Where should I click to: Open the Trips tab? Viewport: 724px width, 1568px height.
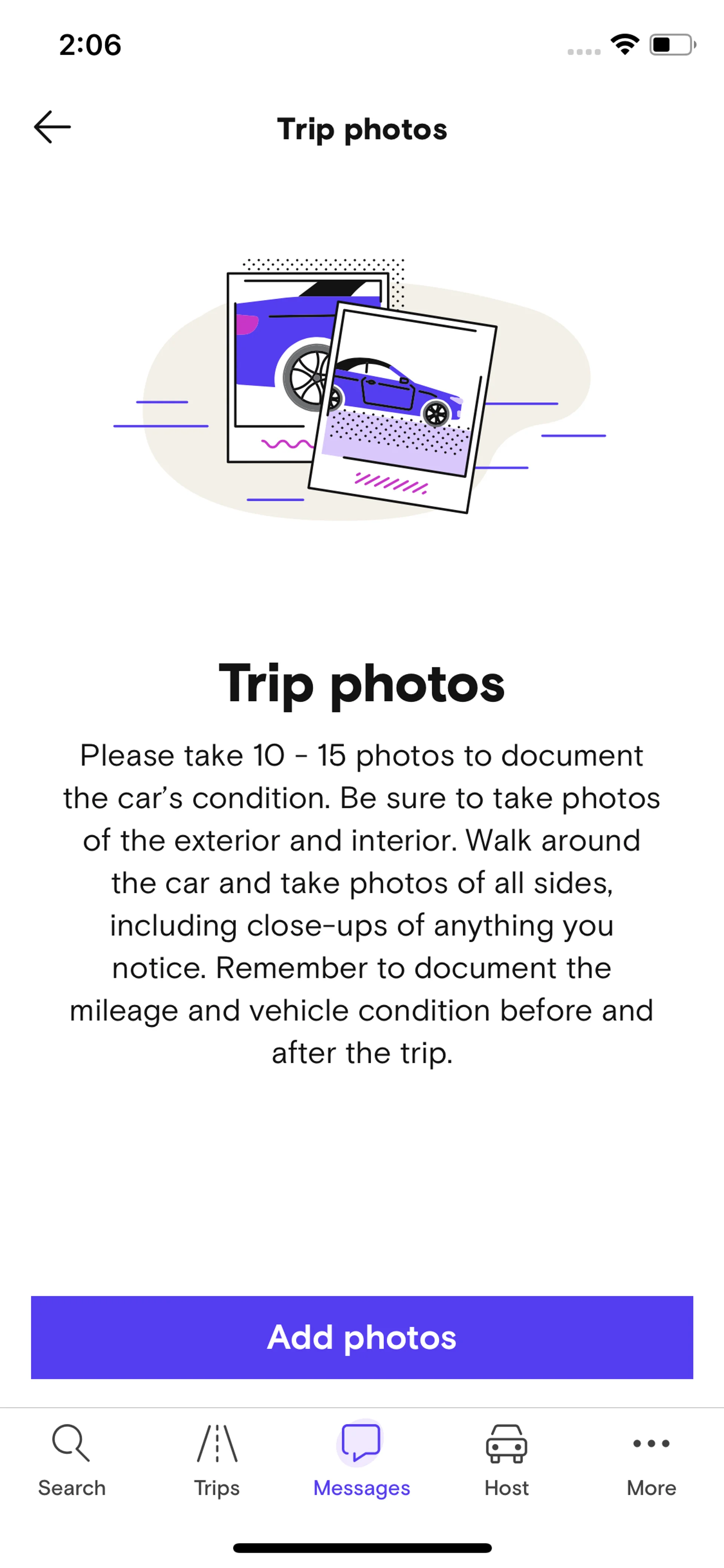tap(216, 1461)
